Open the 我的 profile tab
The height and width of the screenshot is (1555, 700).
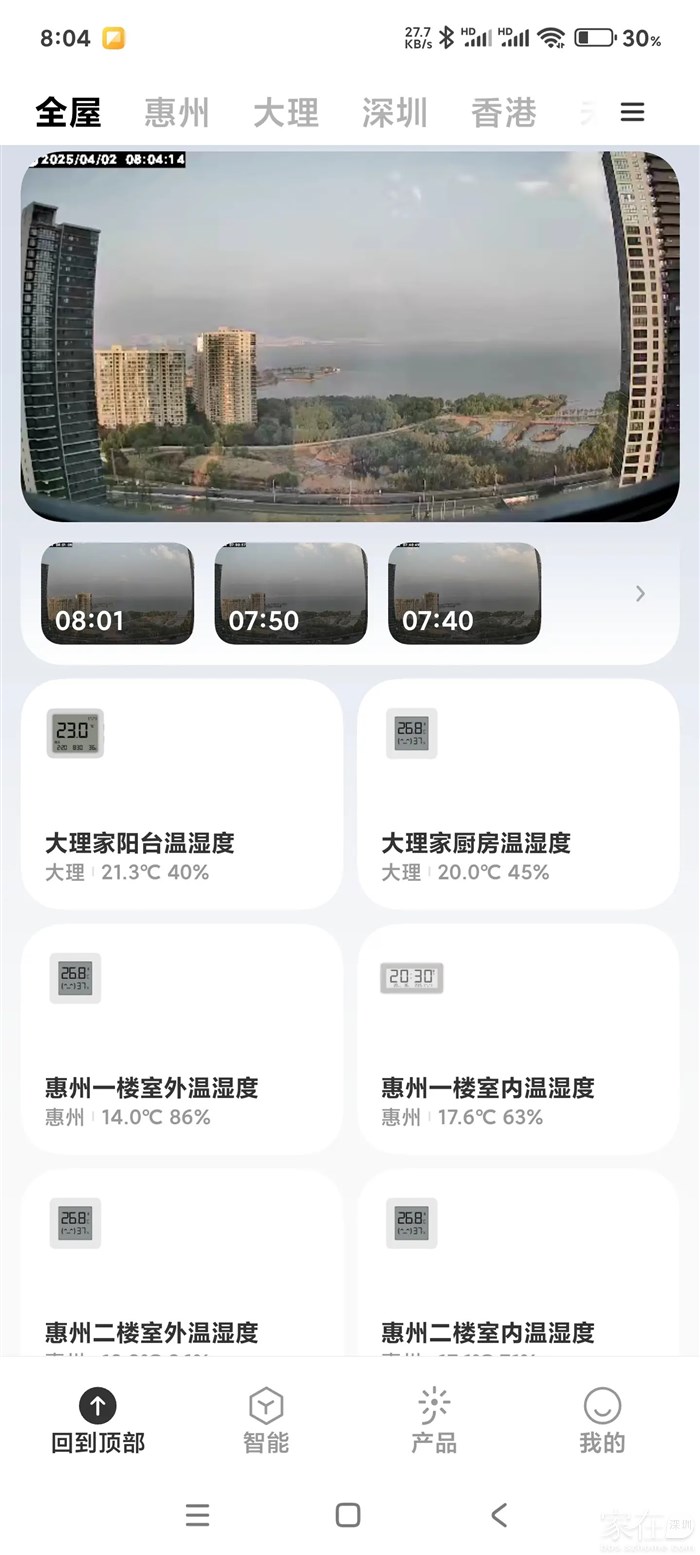pyautogui.click(x=602, y=1420)
